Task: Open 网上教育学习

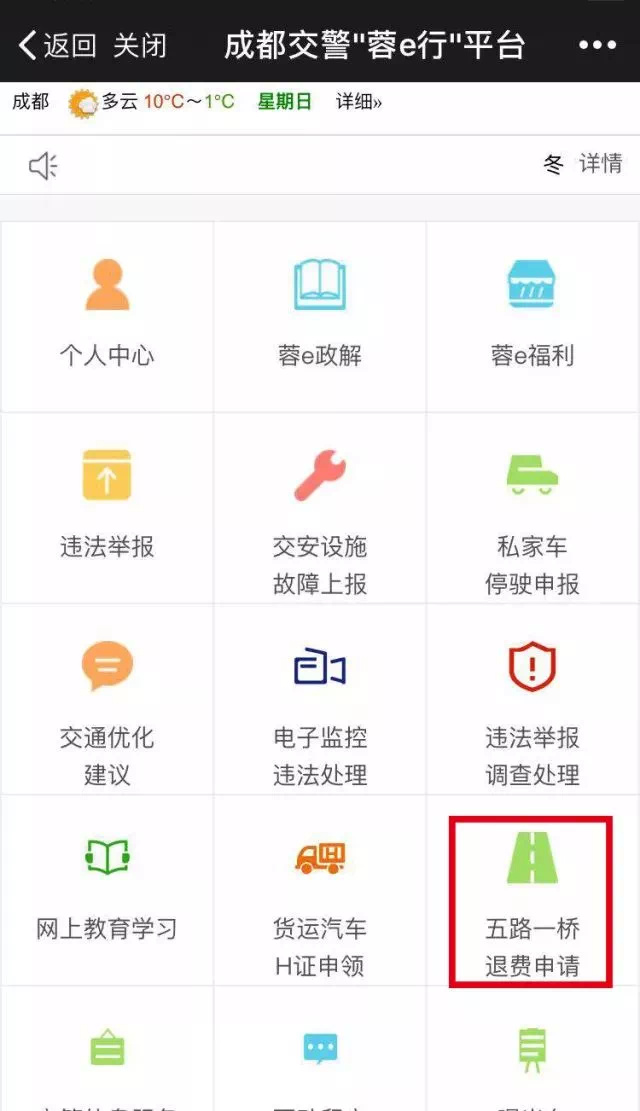Action: click(x=107, y=890)
